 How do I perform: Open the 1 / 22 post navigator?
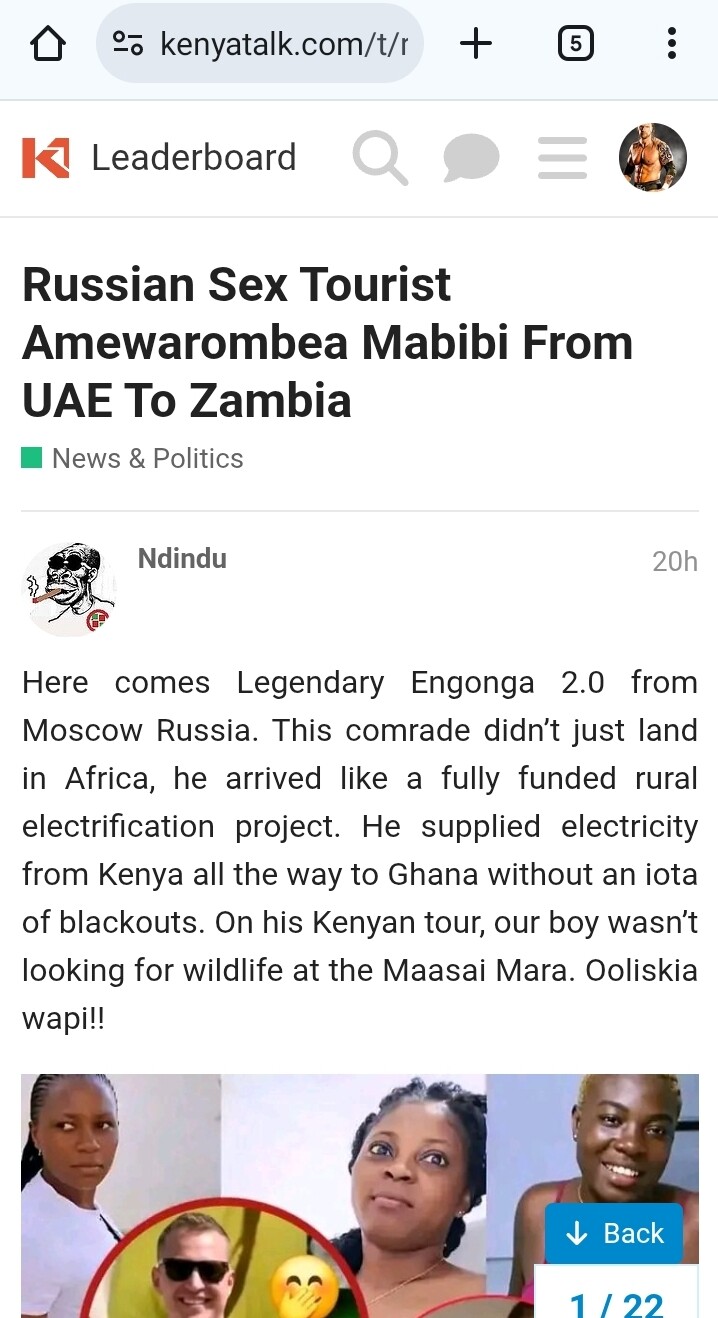[x=616, y=1301]
